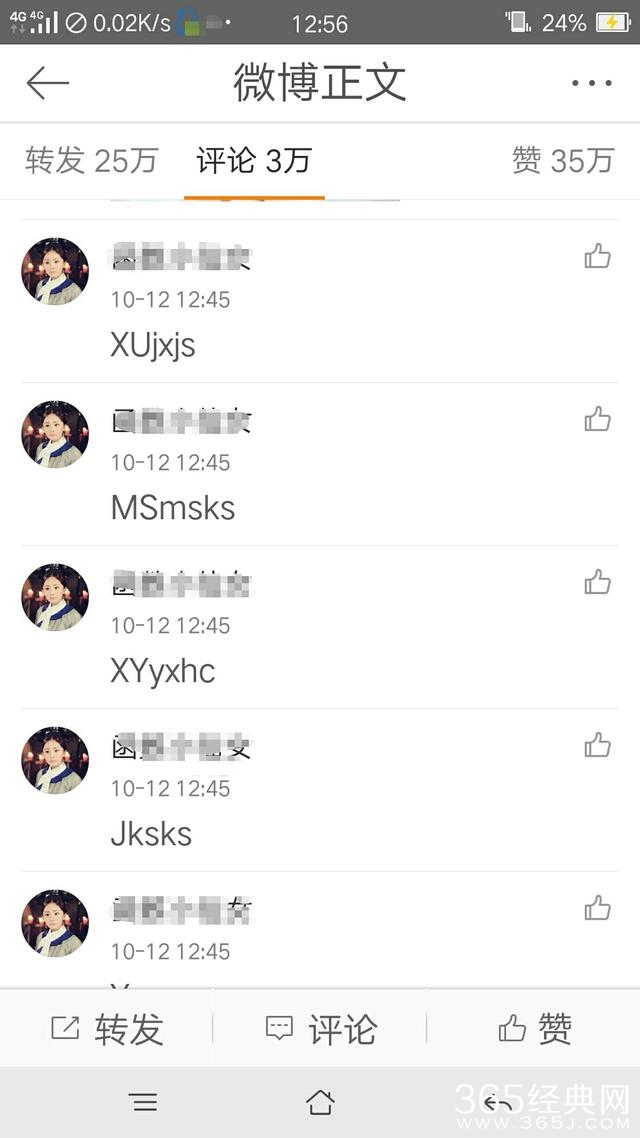Switch to the 赞 35万 tab

pos(562,160)
